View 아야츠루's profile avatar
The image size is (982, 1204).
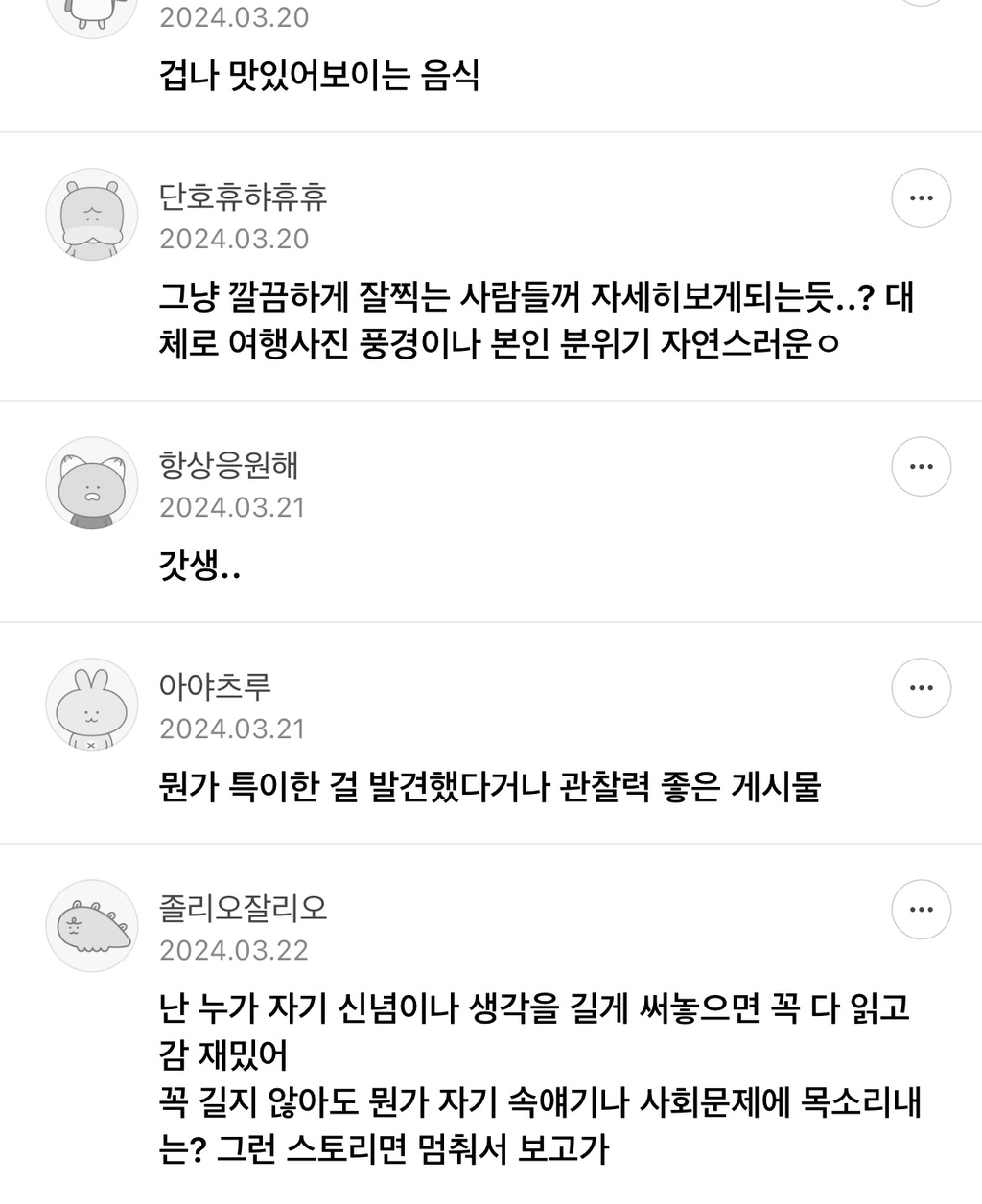click(92, 704)
